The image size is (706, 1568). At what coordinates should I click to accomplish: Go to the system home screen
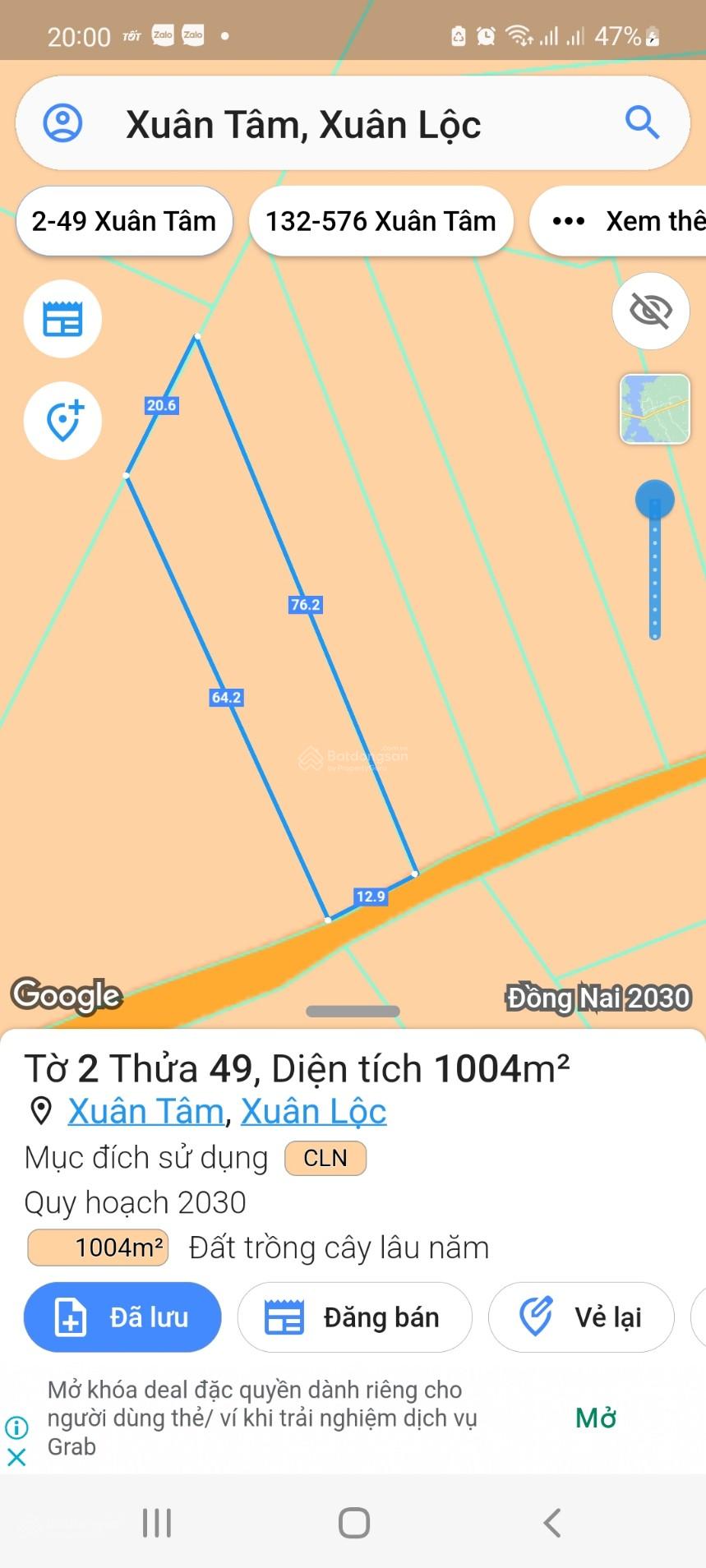(353, 1522)
